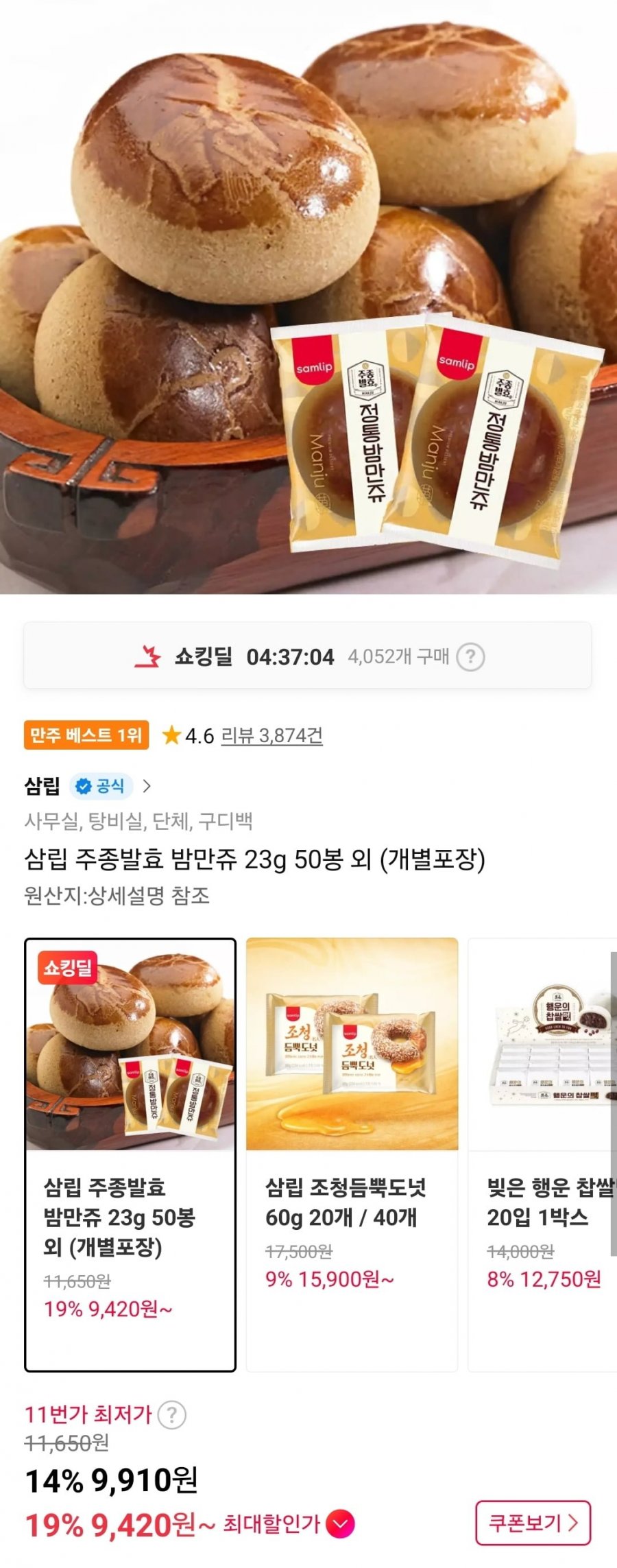The width and height of the screenshot is (617, 1568).
Task: Tap the 쿠폰보기 coupon button
Action: [533, 1523]
